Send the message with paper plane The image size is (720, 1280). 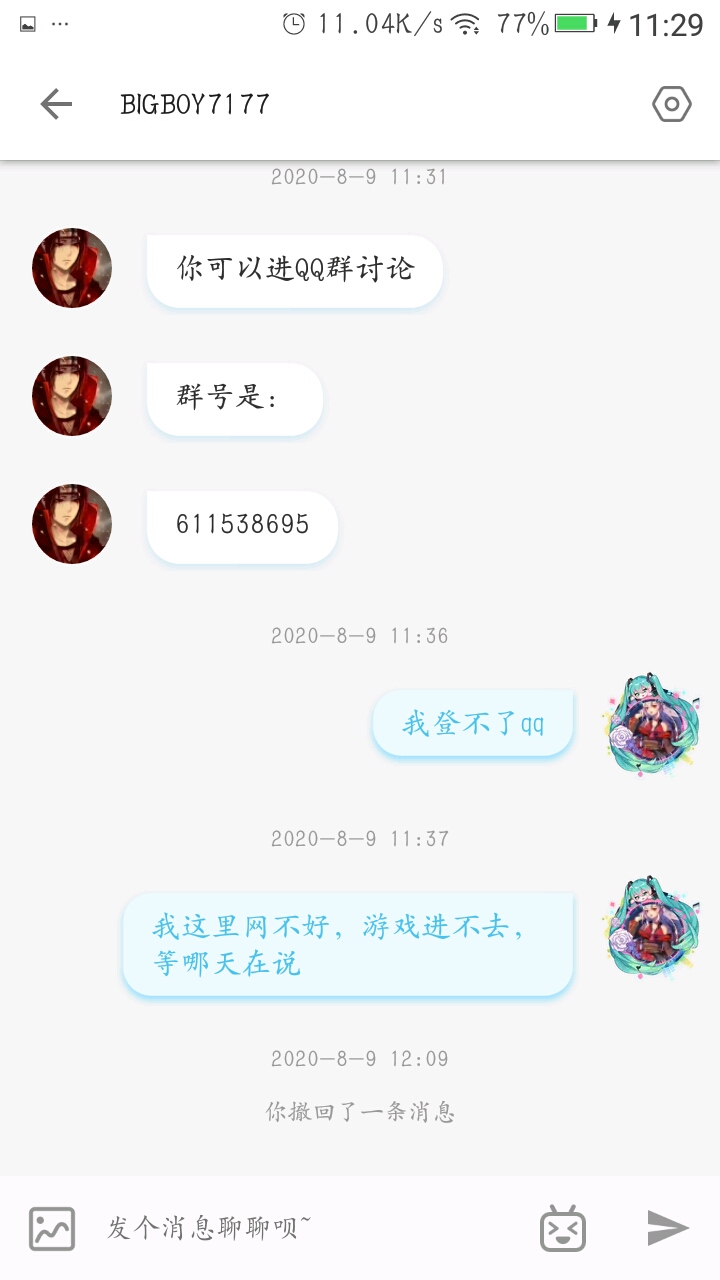tap(667, 1228)
